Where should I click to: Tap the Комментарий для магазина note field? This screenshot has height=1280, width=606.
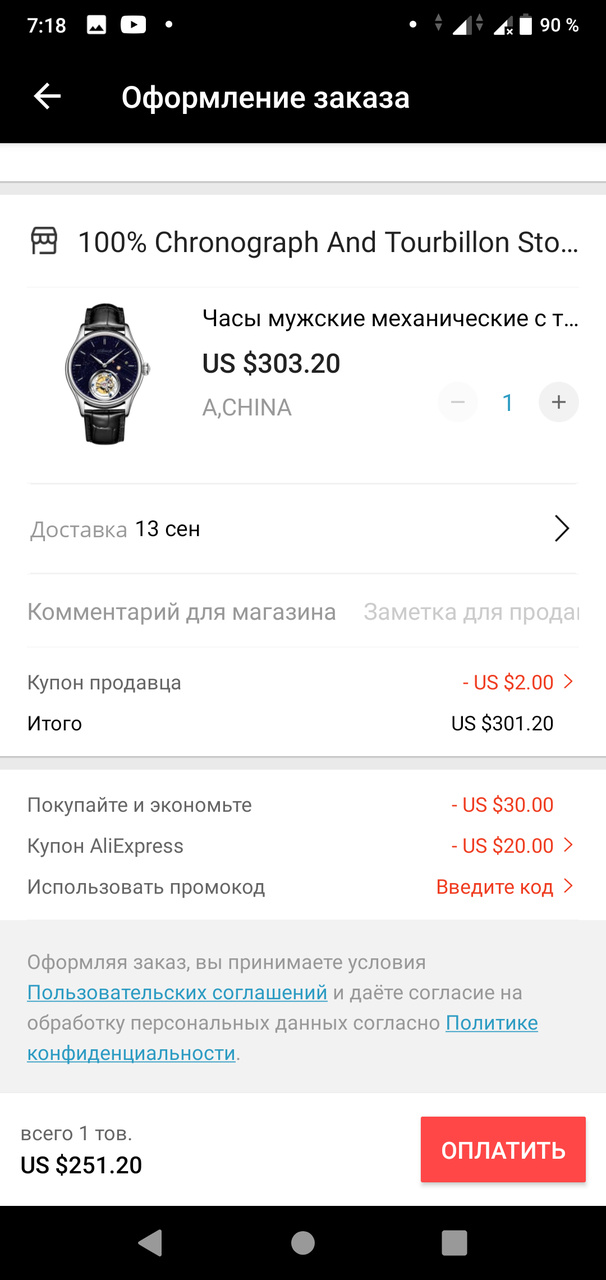point(470,612)
